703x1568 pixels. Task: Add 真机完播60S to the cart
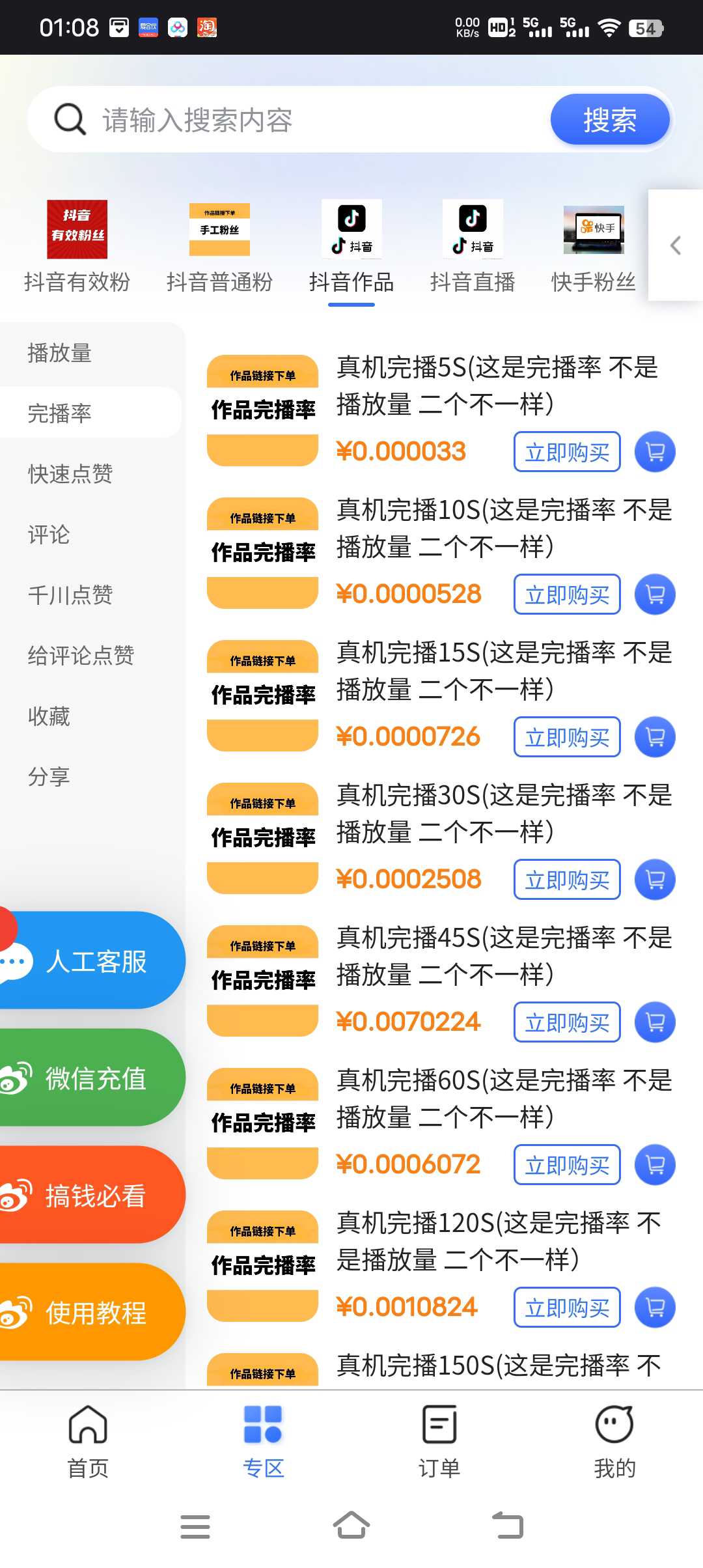(655, 1165)
